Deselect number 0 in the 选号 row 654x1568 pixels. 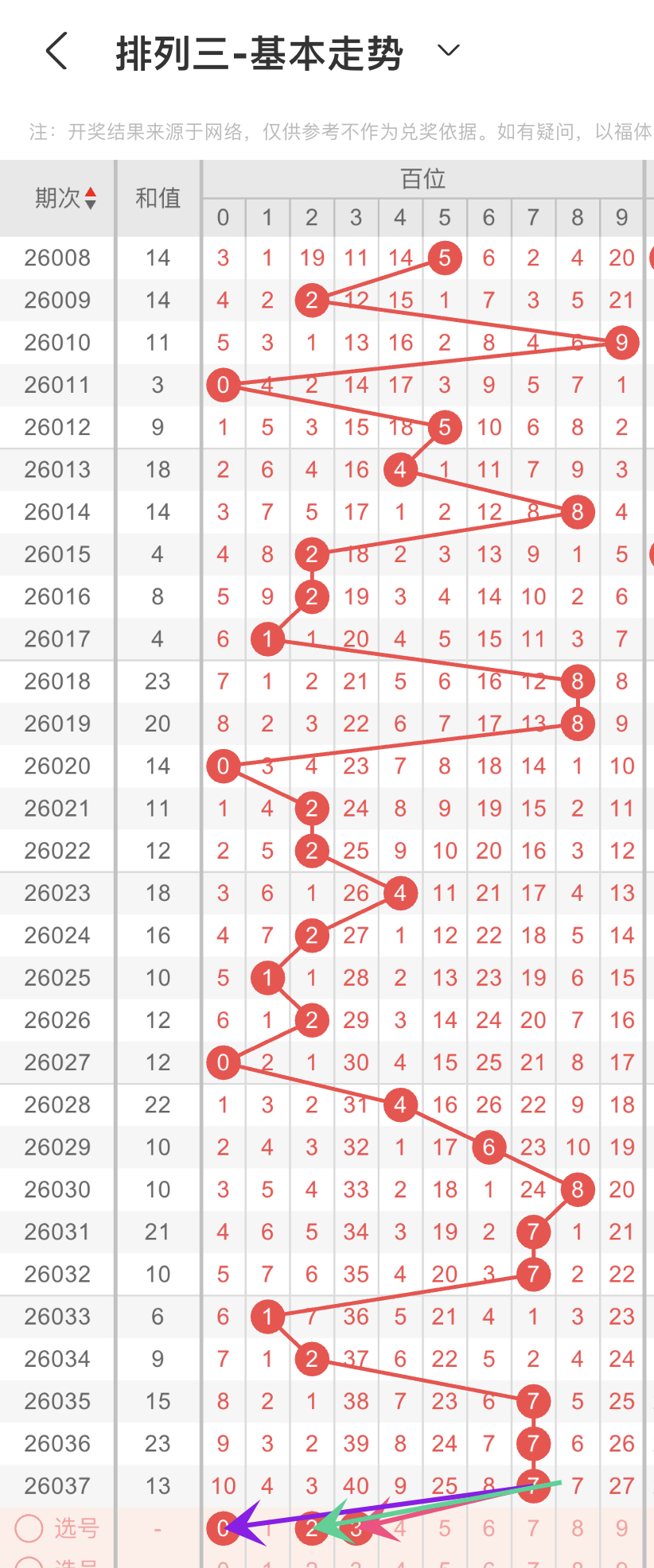pyautogui.click(x=223, y=1527)
